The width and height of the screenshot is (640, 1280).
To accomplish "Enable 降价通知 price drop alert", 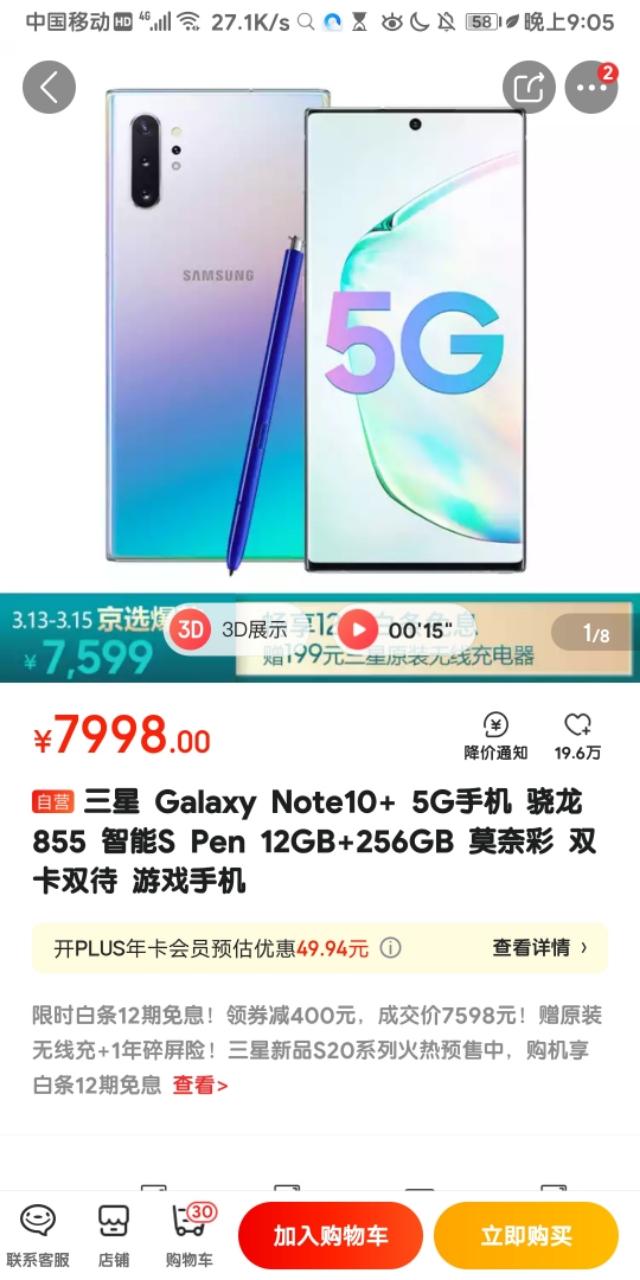I will coord(495,736).
